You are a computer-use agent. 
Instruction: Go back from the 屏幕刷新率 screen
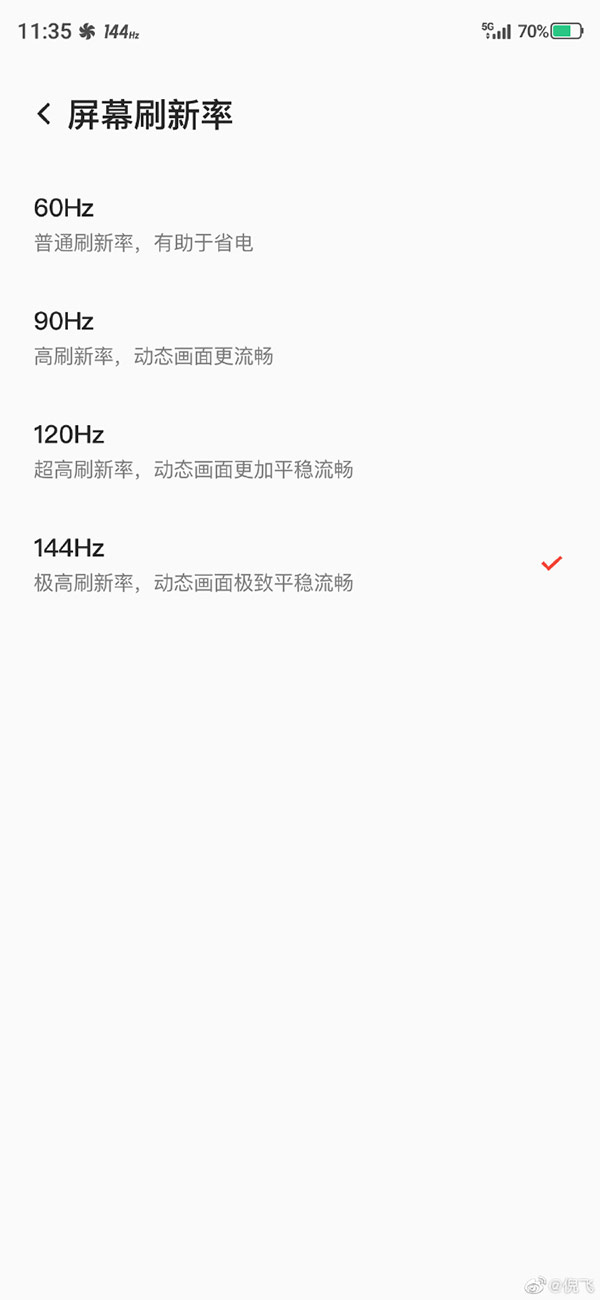tap(43, 114)
